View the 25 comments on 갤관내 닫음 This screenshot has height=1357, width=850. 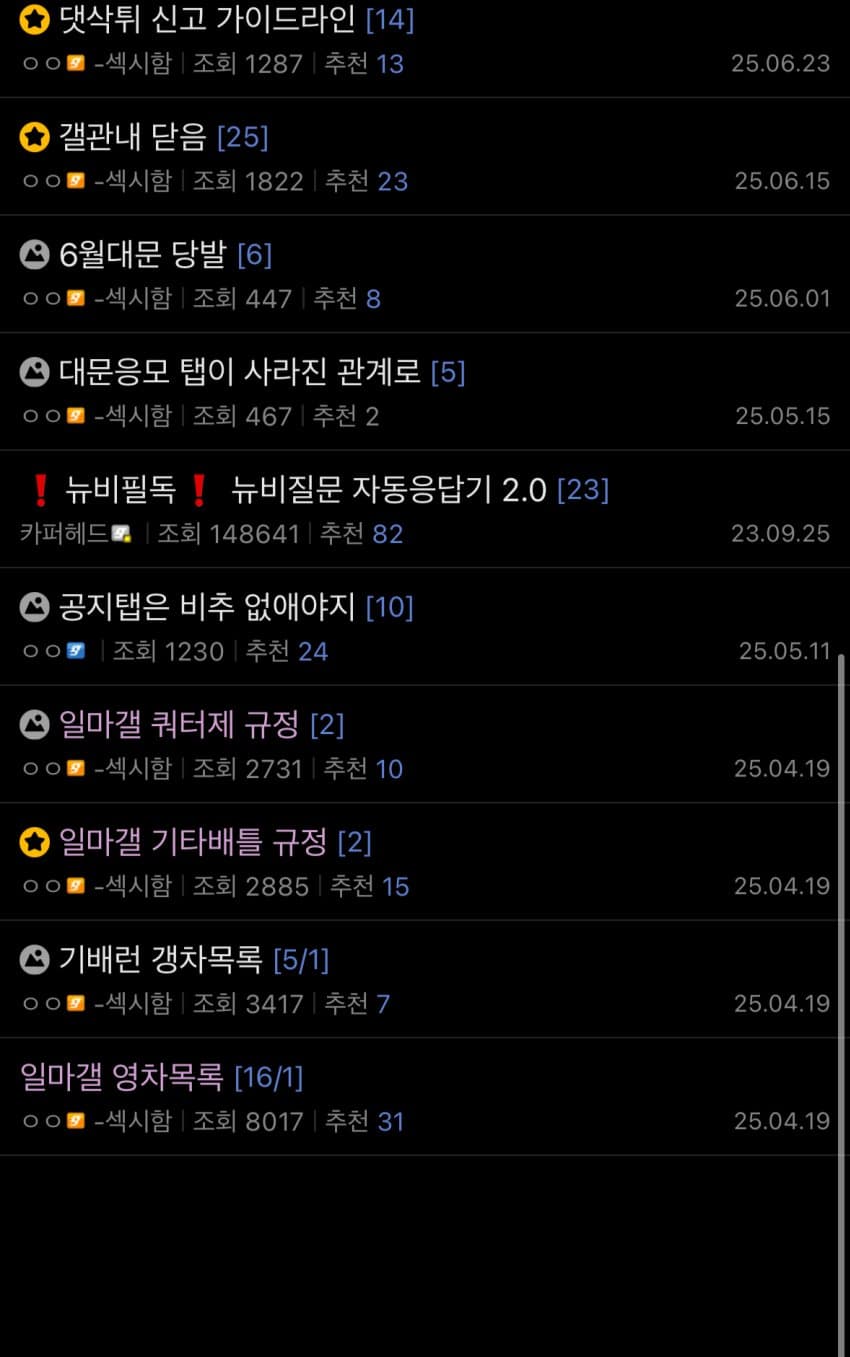click(243, 137)
